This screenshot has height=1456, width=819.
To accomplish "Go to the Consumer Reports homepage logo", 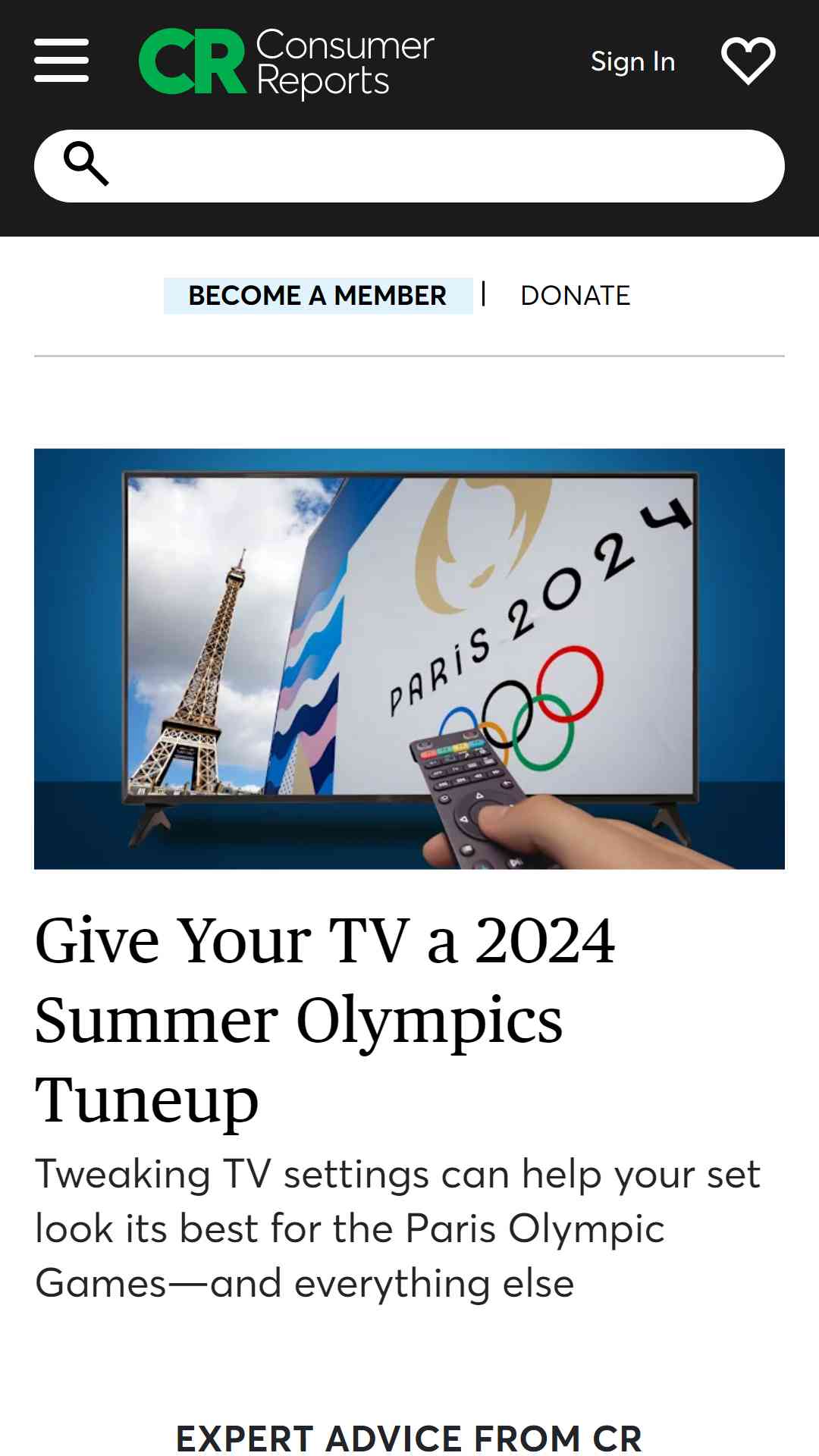I will pyautogui.click(x=287, y=62).
